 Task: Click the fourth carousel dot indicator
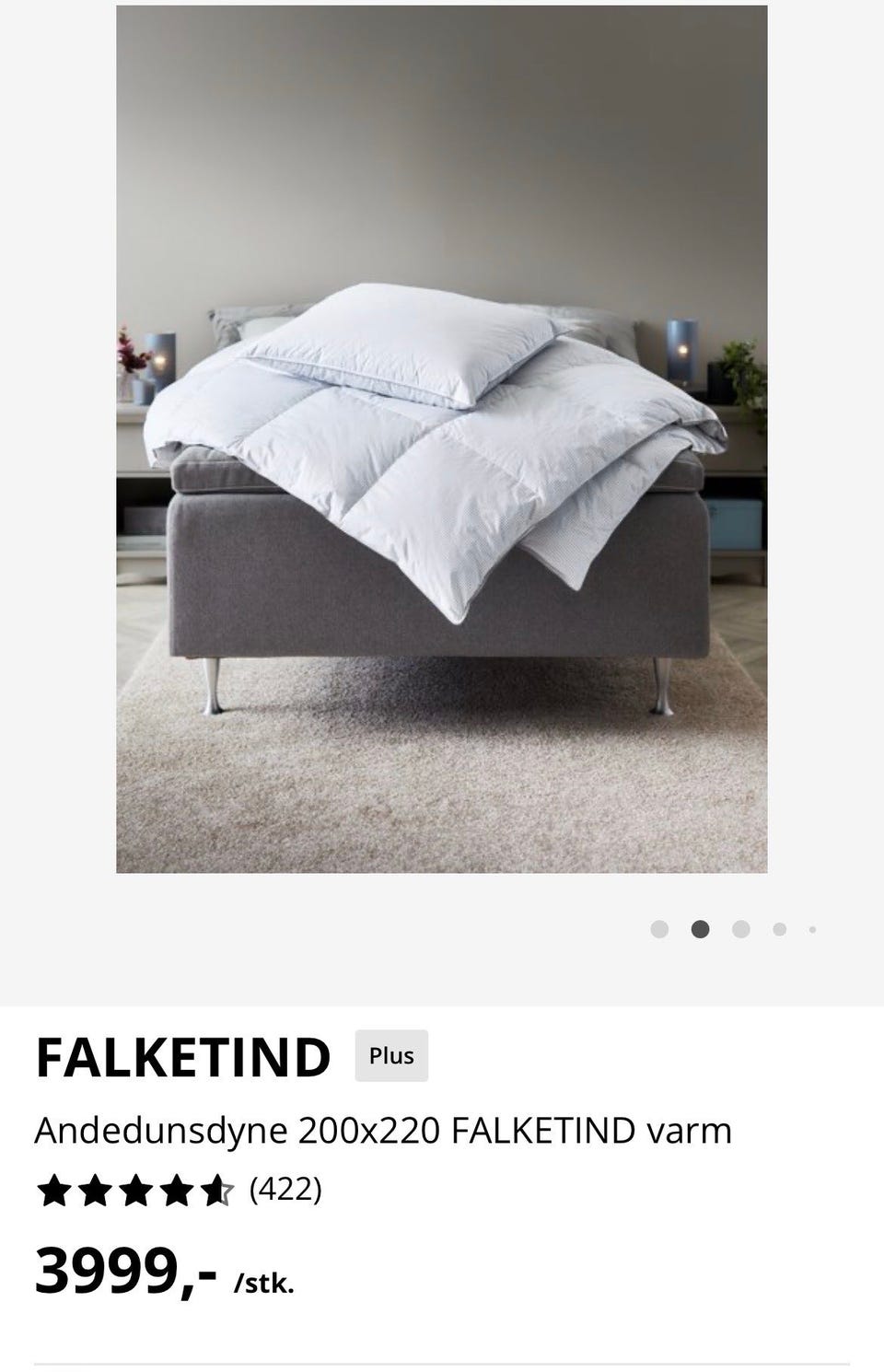point(778,929)
